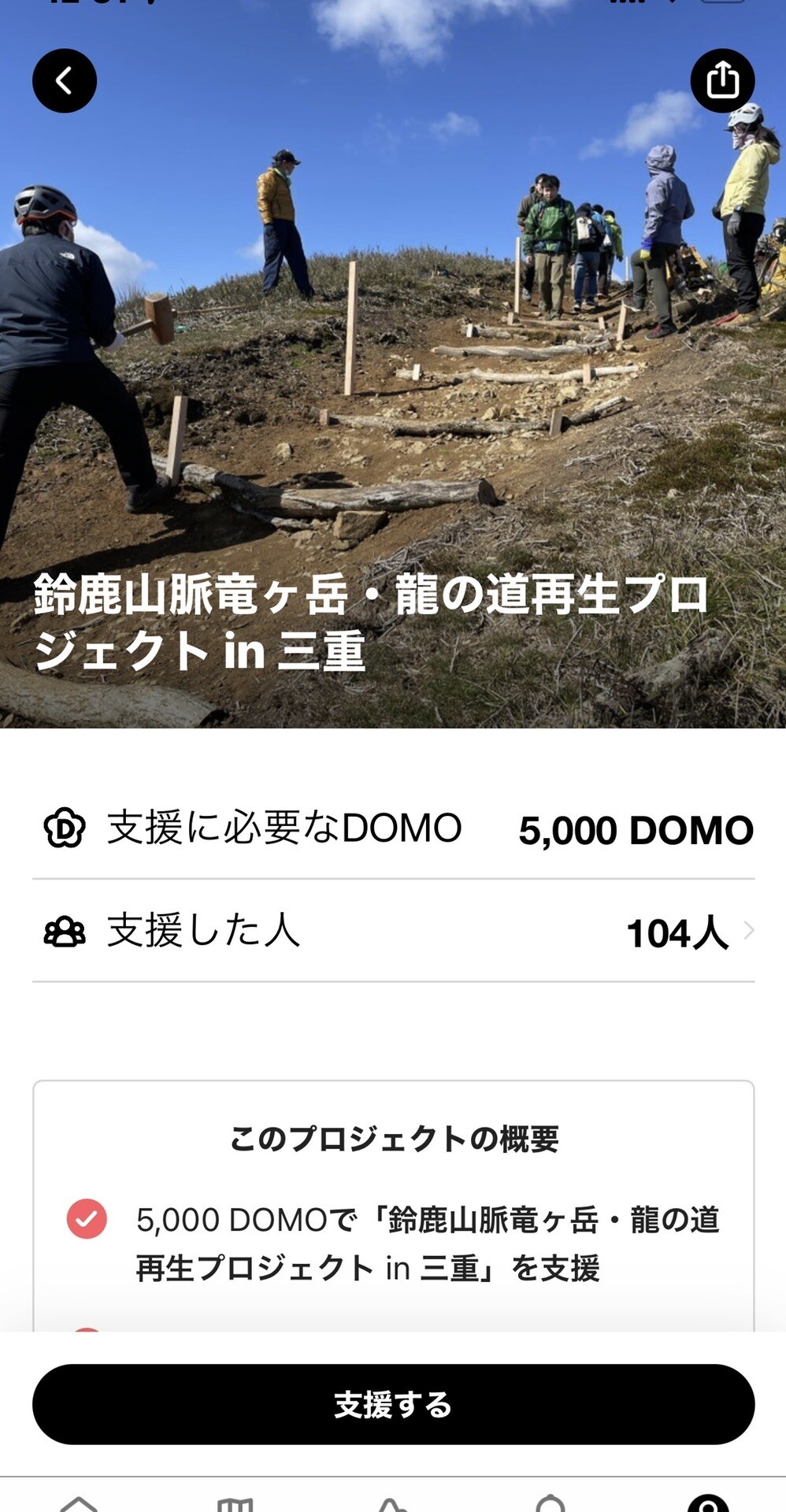Viewport: 786px width, 1512px height.
Task: Switch to the Home tab
Action: (79, 1500)
